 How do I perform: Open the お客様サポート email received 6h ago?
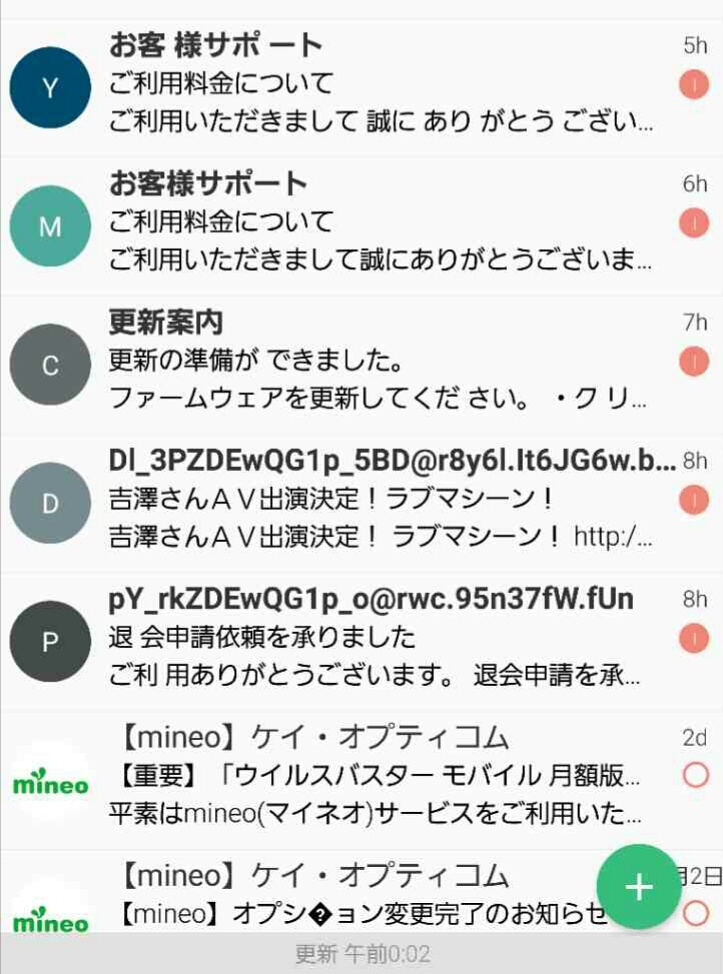[380, 223]
